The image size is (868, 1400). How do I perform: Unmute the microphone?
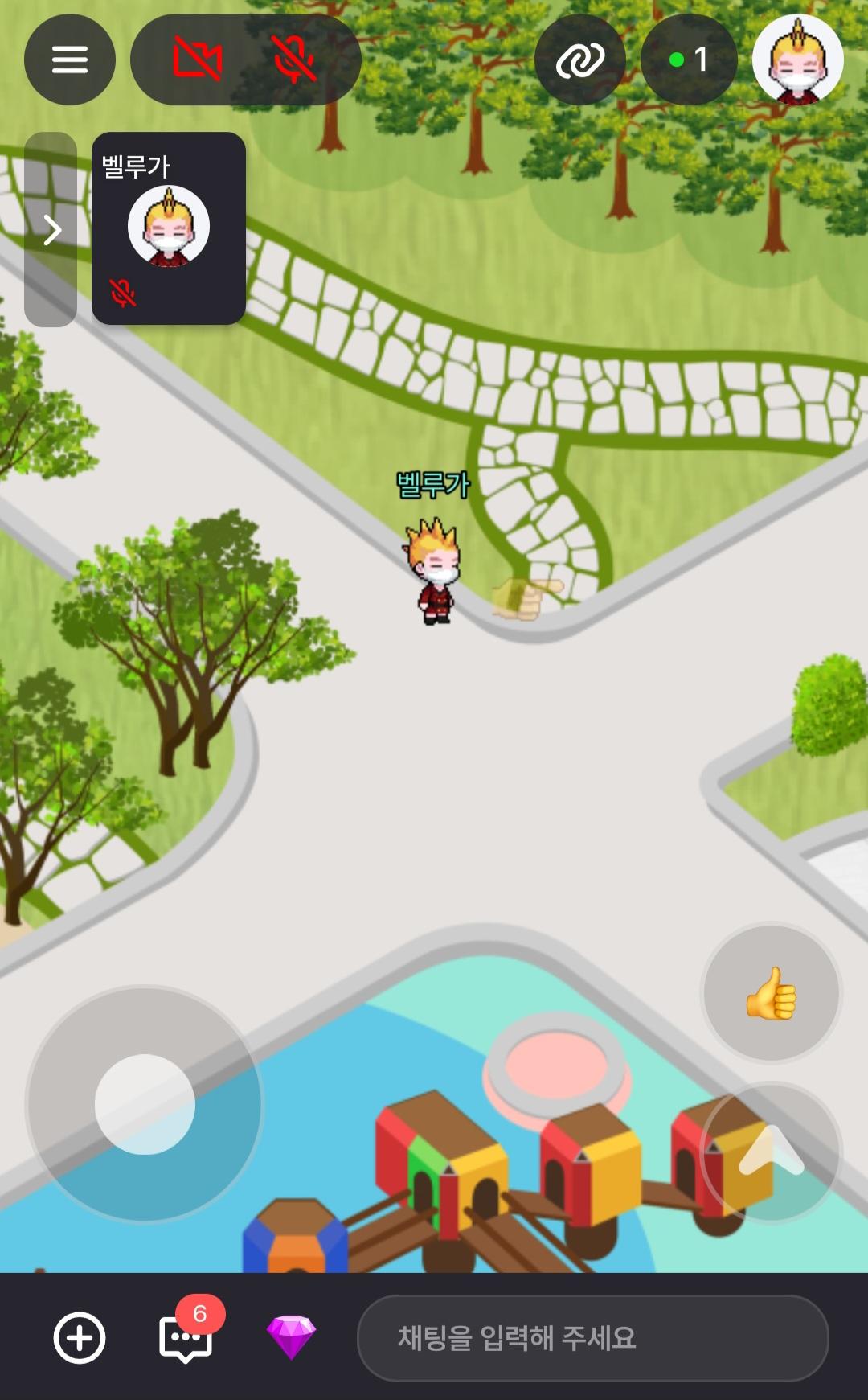(294, 60)
